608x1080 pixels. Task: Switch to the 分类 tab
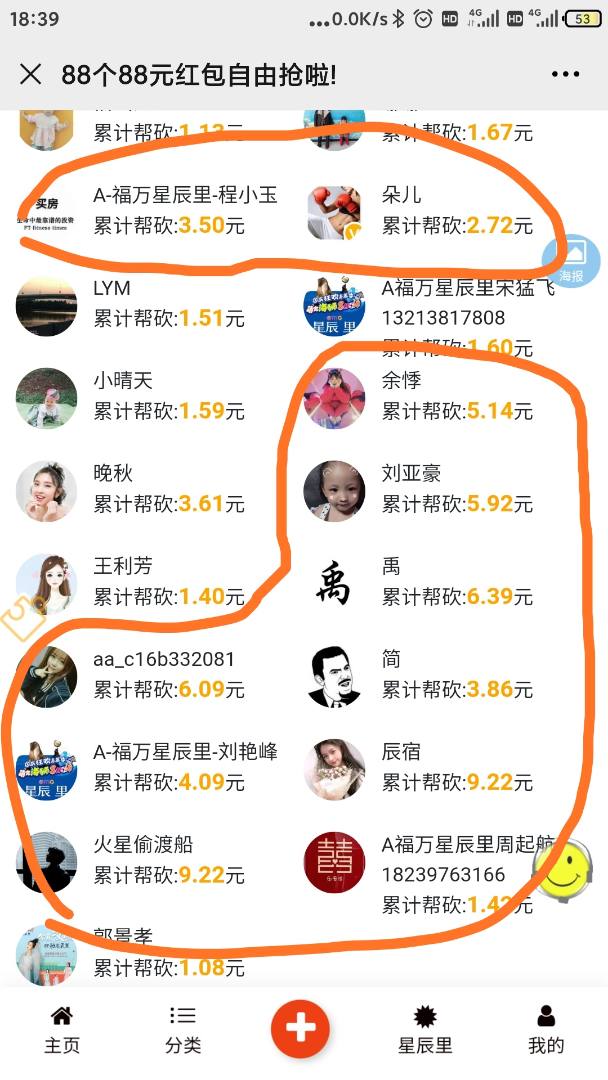click(x=183, y=1030)
